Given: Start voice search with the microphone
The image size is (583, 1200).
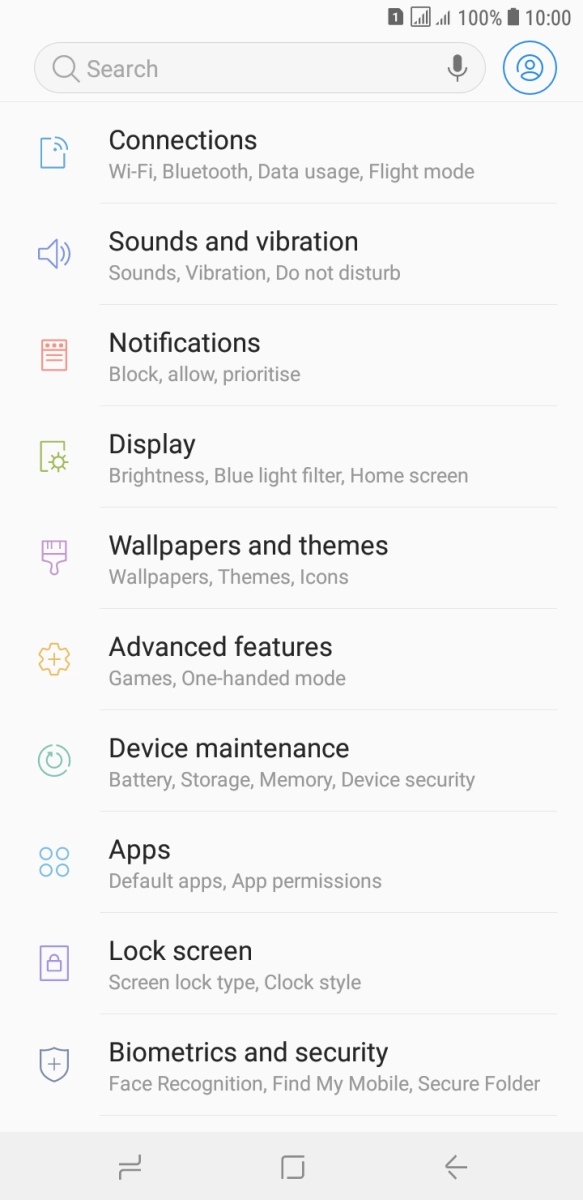Looking at the screenshot, I should (457, 69).
